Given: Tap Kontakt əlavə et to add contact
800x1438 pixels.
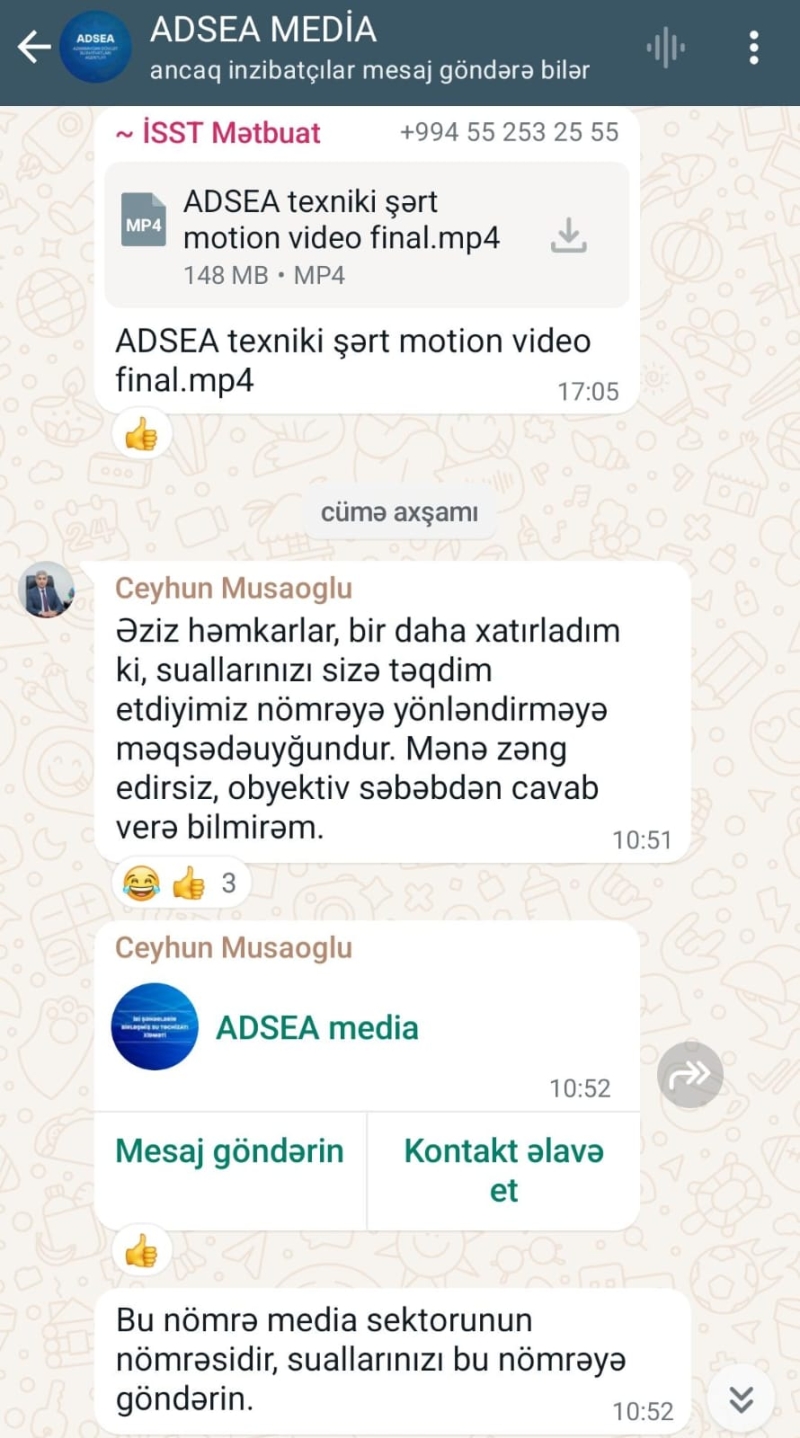Looking at the screenshot, I should pos(504,1170).
